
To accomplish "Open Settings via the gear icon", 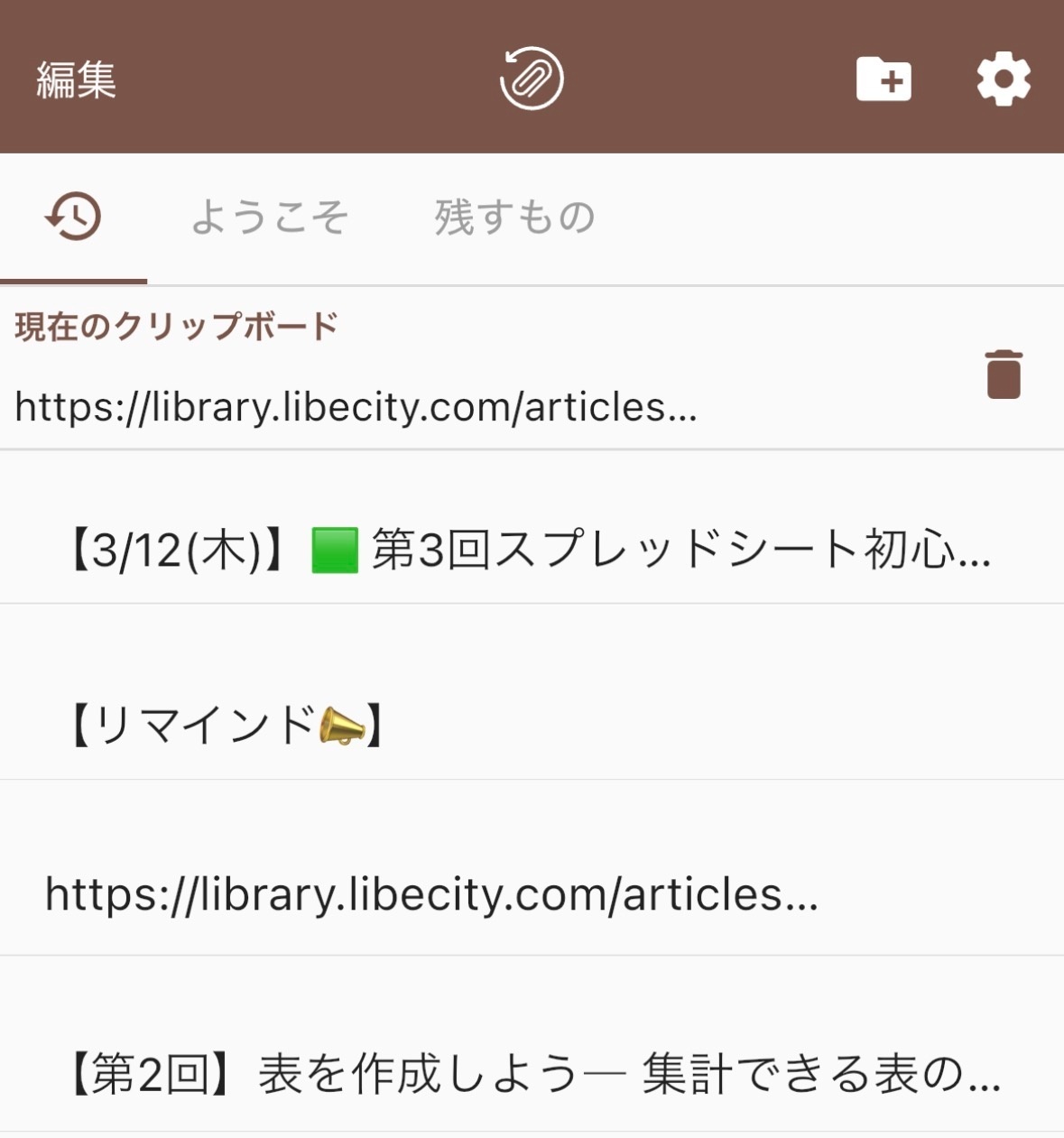I will [x=1004, y=79].
